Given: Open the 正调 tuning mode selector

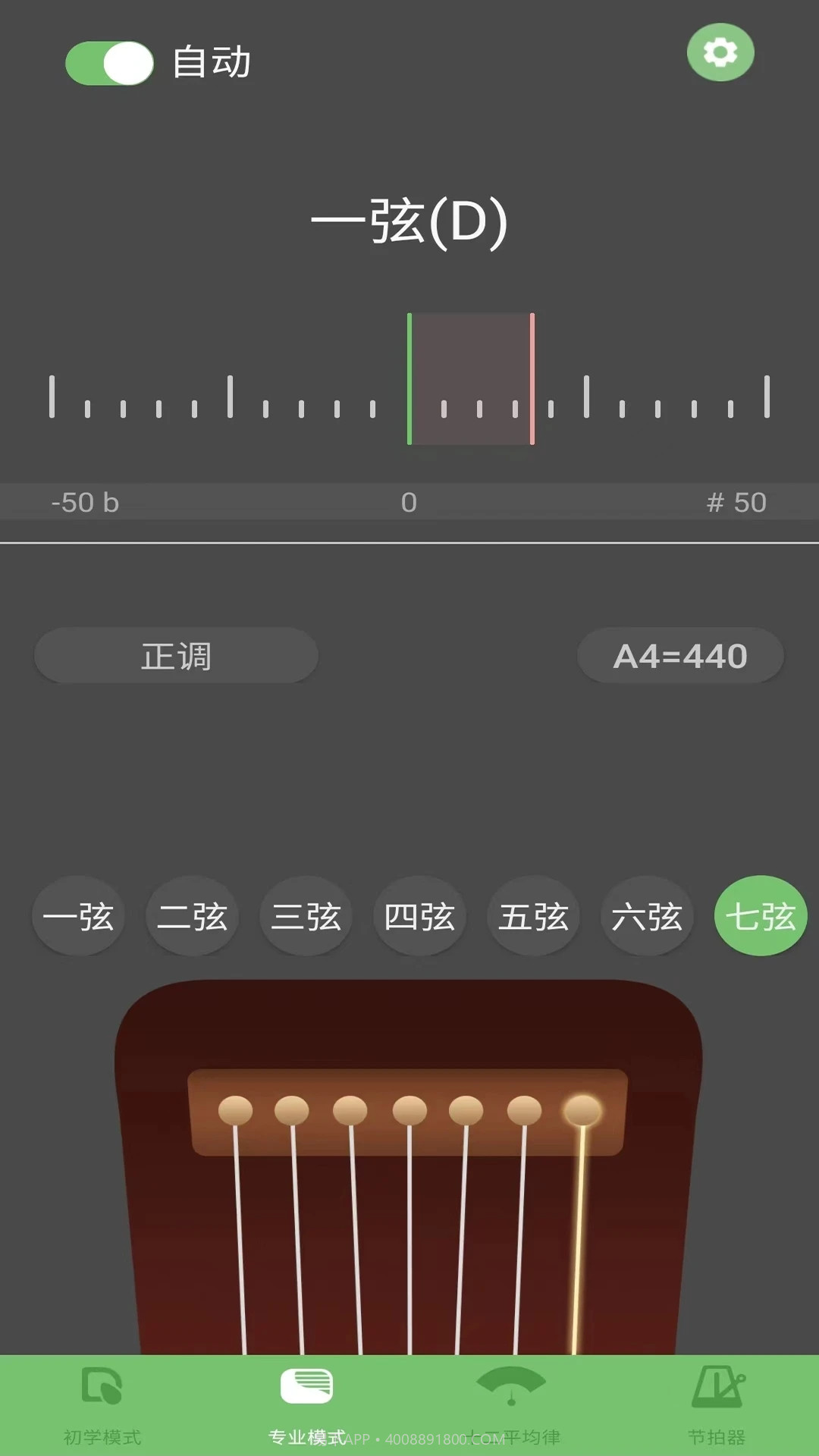Looking at the screenshot, I should [x=176, y=655].
